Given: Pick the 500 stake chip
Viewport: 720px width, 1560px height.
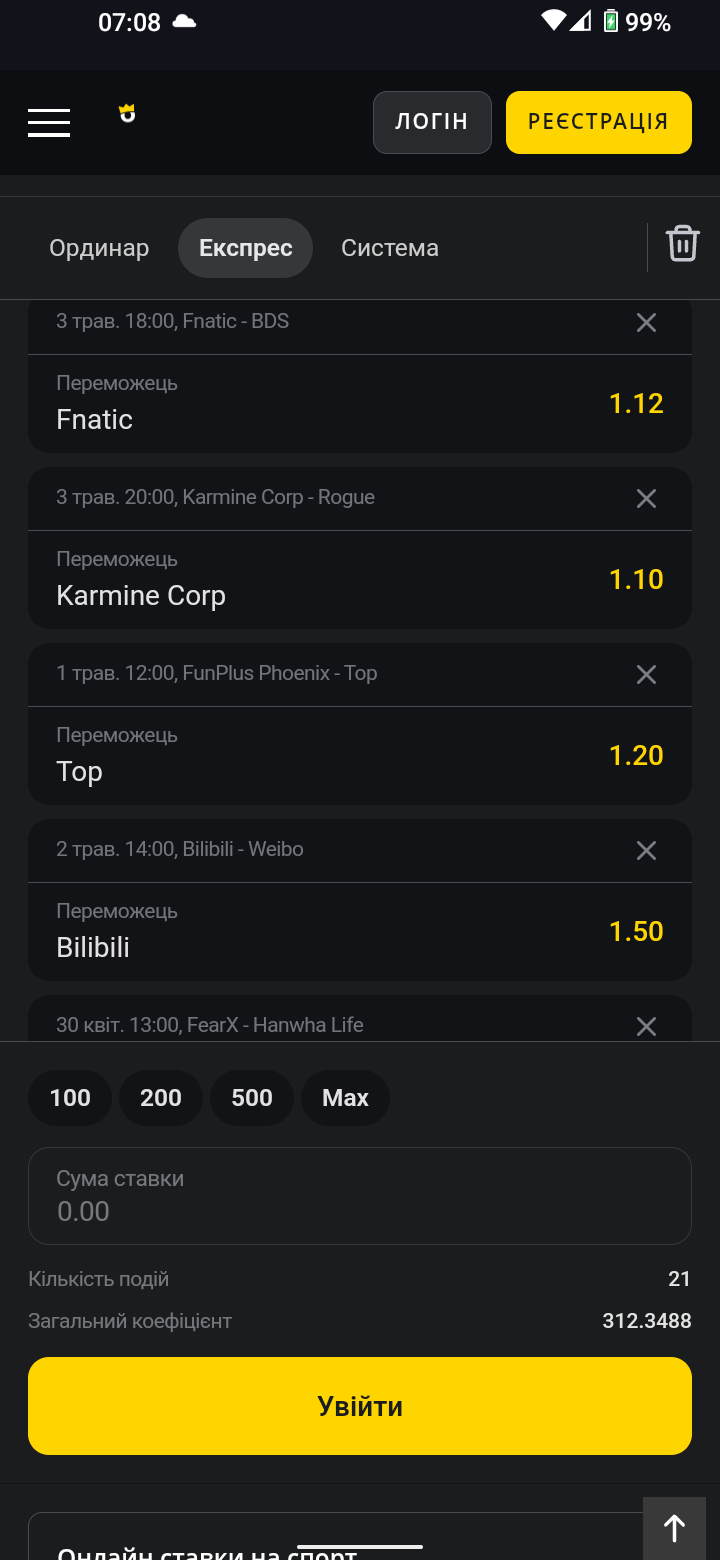Looking at the screenshot, I should click(252, 1098).
